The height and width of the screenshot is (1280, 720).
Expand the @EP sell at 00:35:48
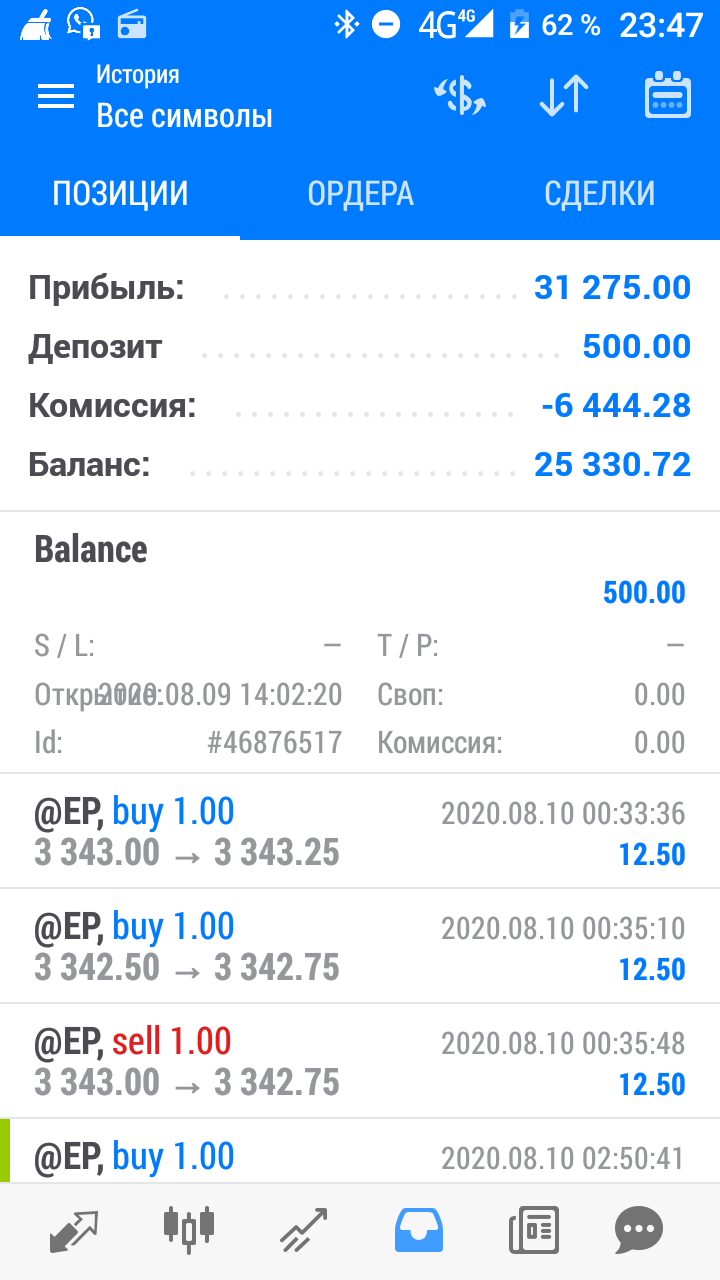pos(360,1061)
